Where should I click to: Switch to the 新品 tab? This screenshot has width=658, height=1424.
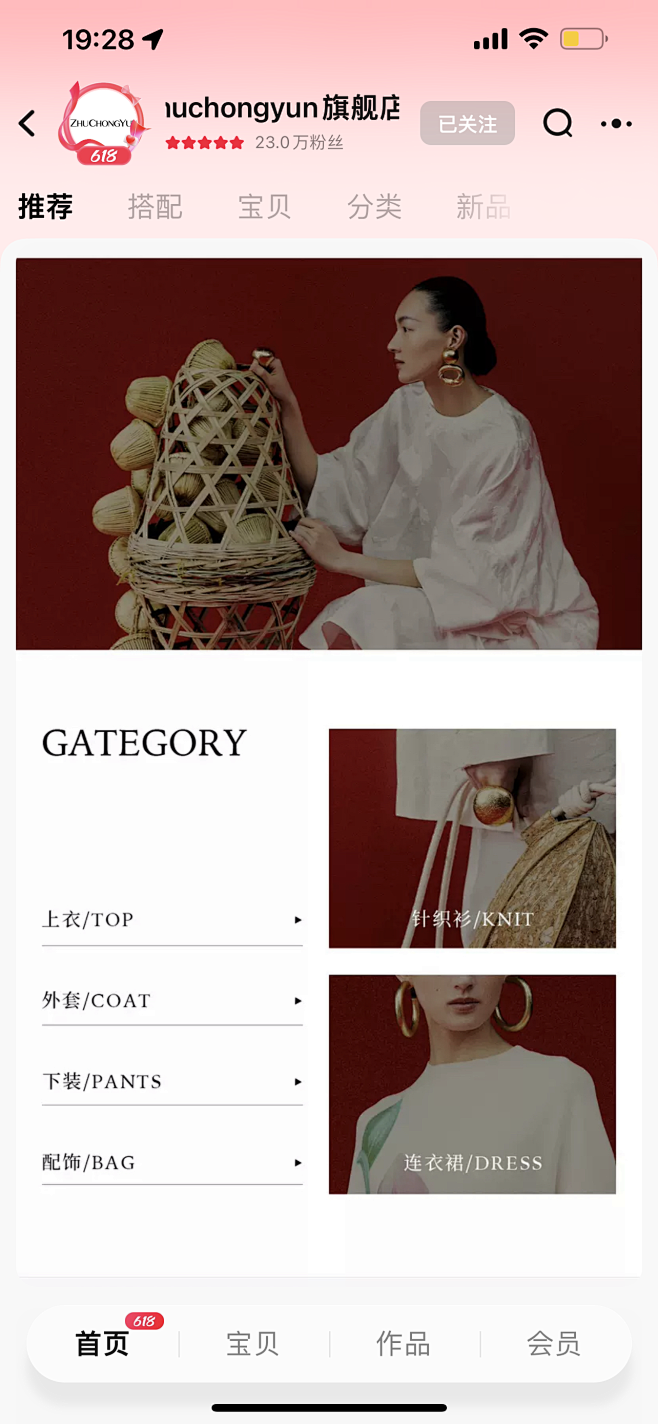point(483,207)
